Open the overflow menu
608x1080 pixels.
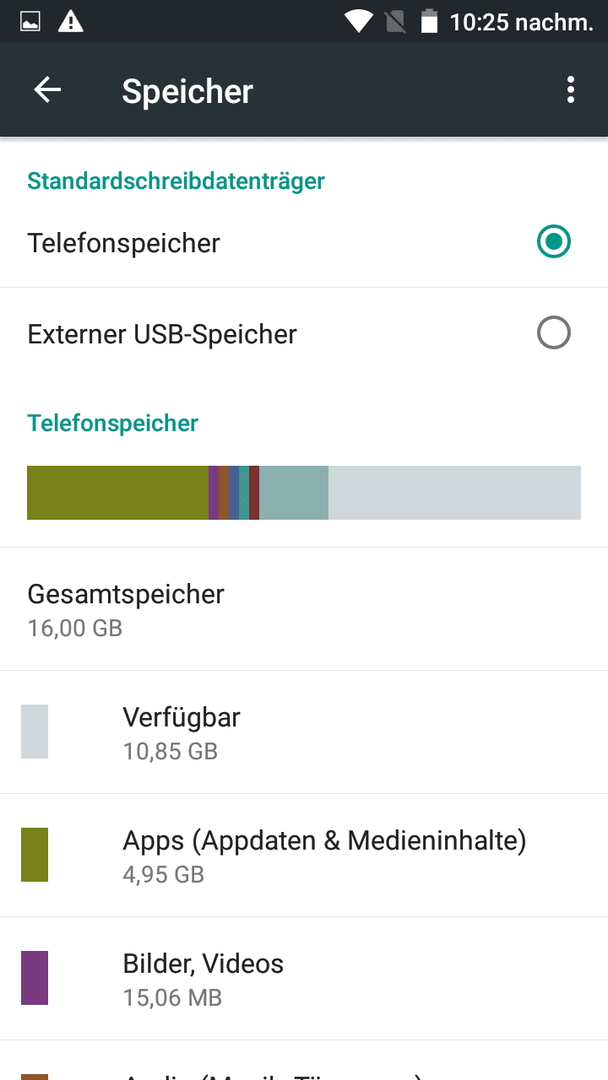pyautogui.click(x=570, y=90)
